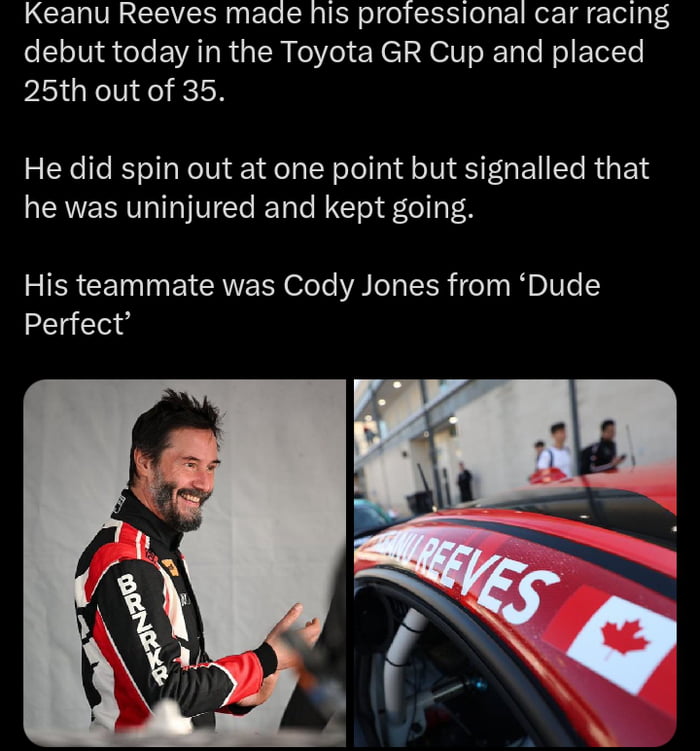This screenshot has width=700, height=751.
Task: Open the photo of the red car roof
Action: coord(514,562)
